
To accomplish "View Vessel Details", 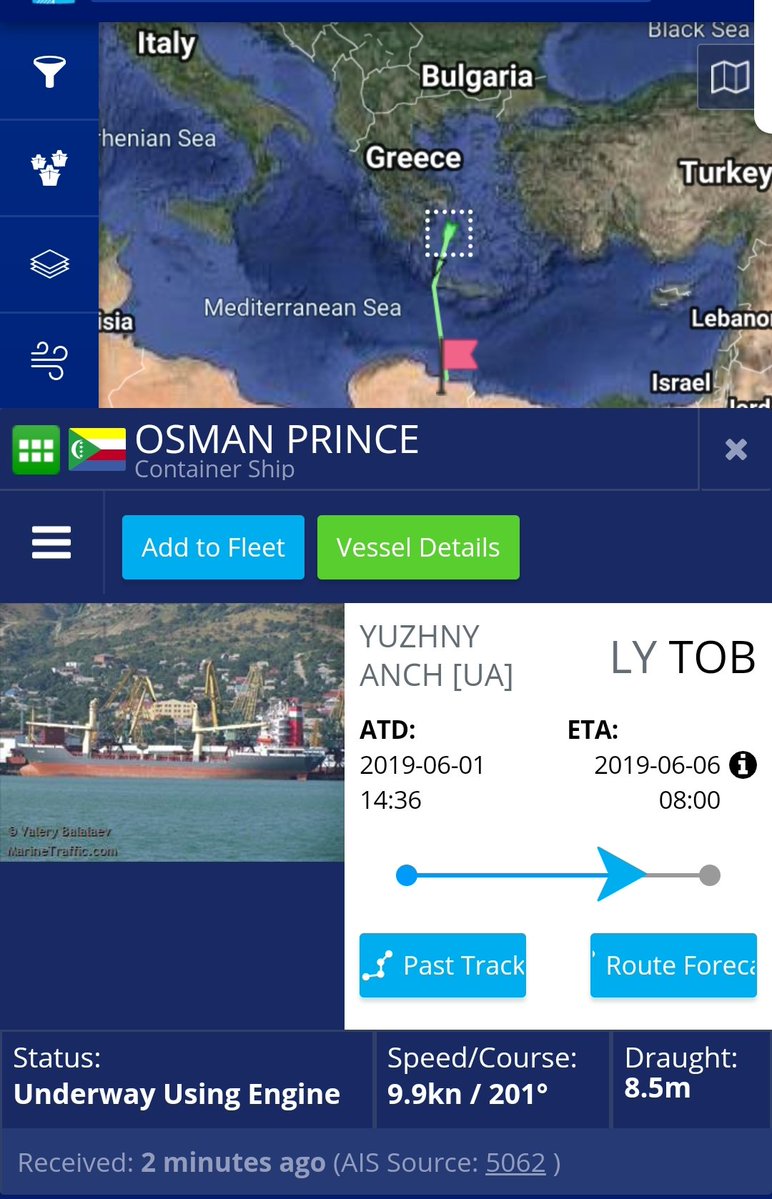I will (x=418, y=548).
